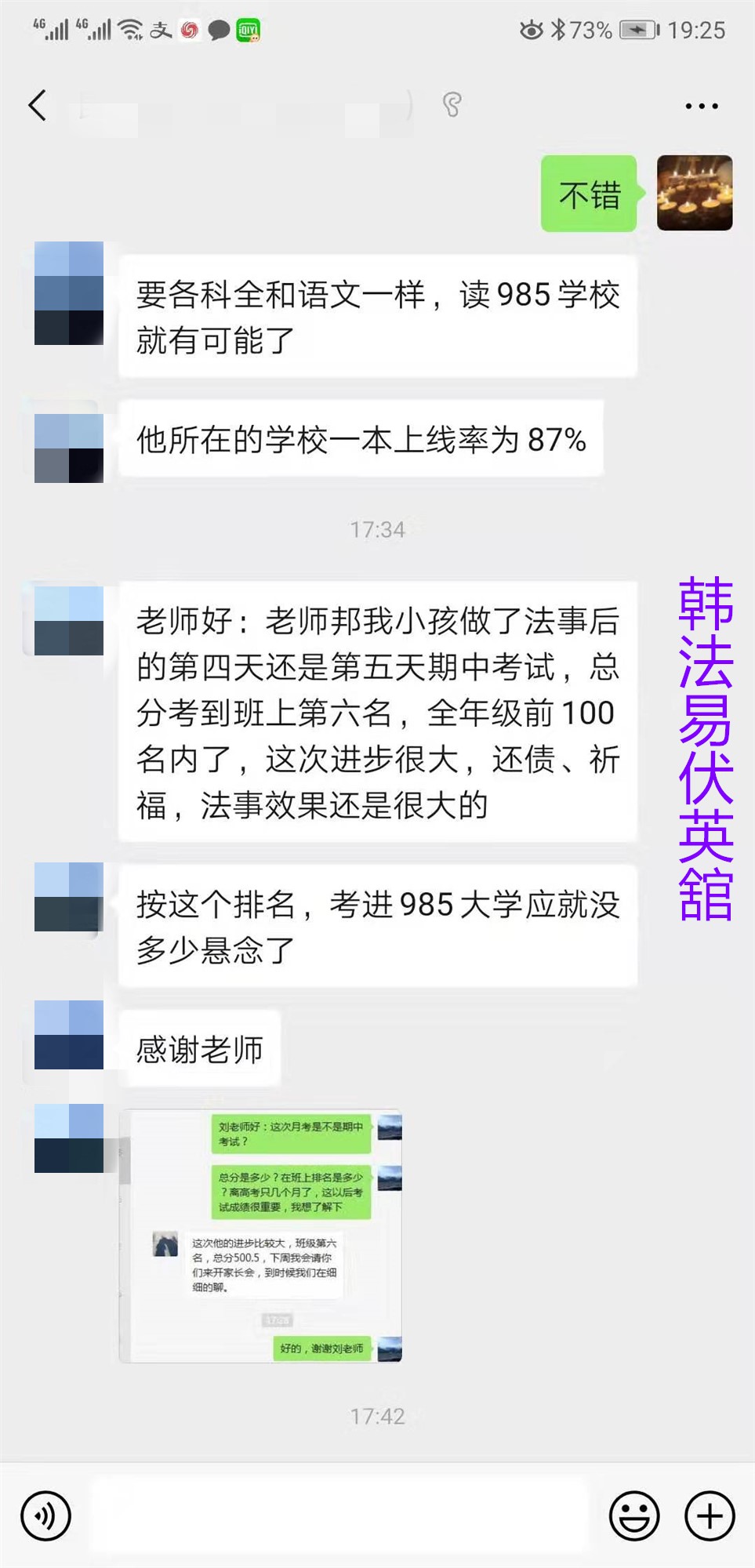This screenshot has height=1568, width=755.
Task: Open the chat overflow menu
Action: 701,106
